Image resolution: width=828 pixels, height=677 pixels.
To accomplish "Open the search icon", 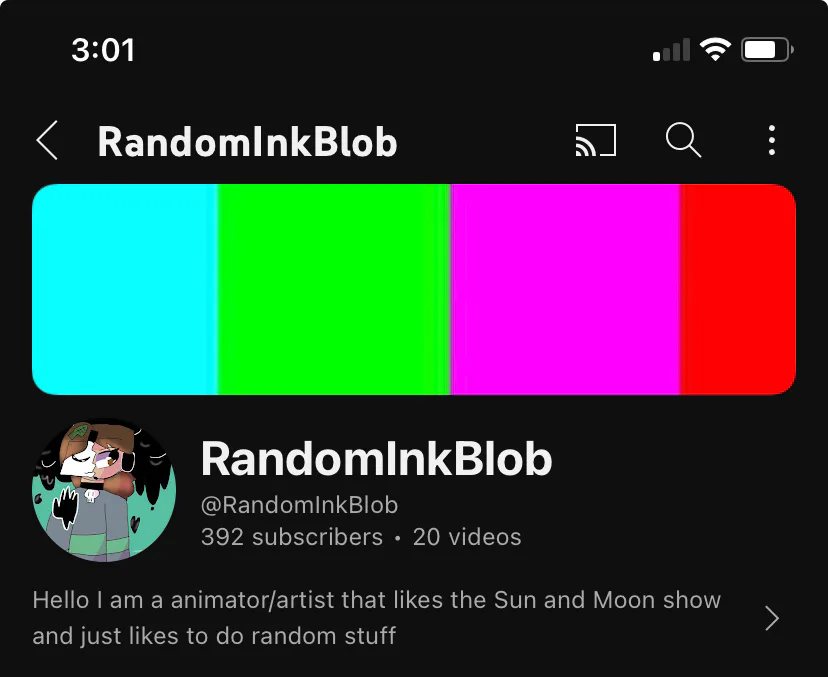I will click(683, 141).
